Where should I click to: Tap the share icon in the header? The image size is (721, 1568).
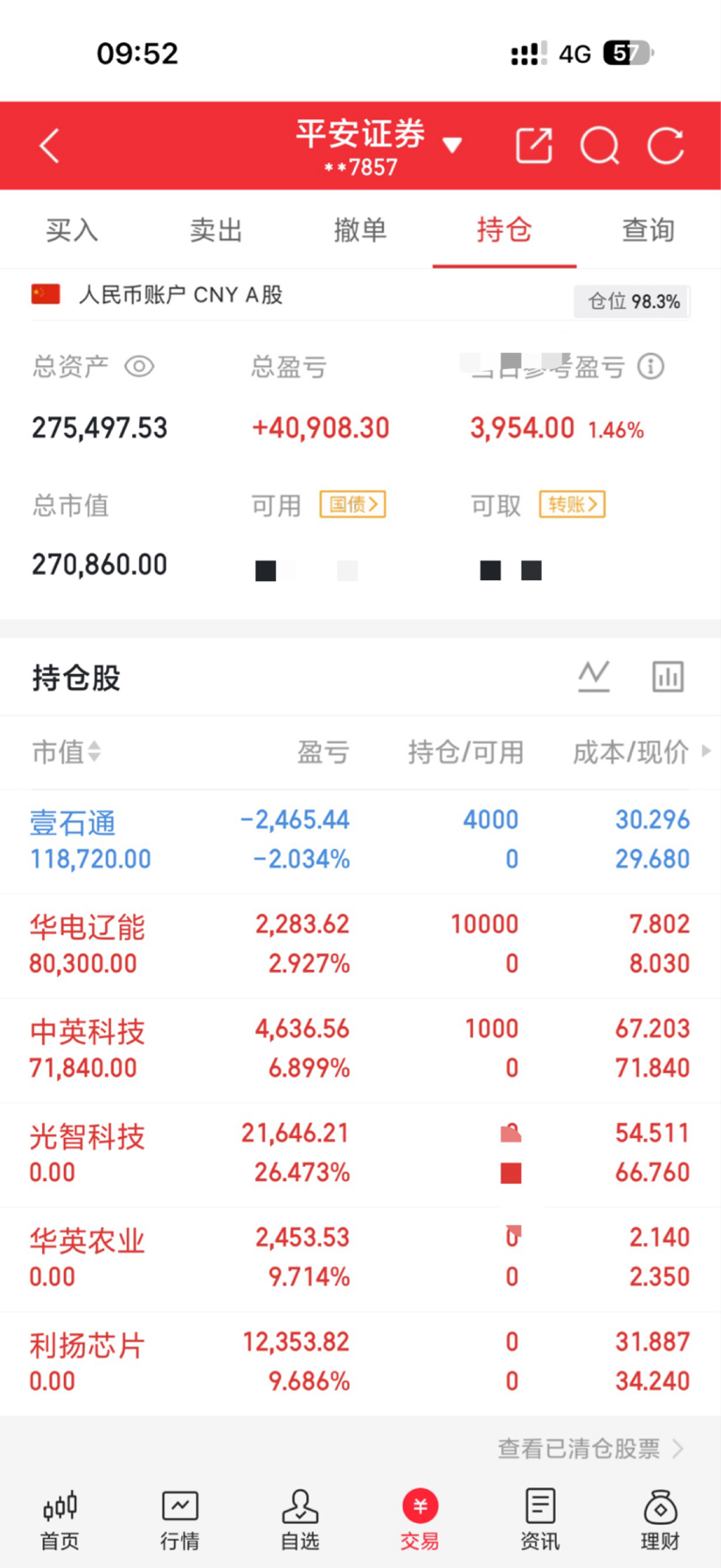tap(534, 146)
